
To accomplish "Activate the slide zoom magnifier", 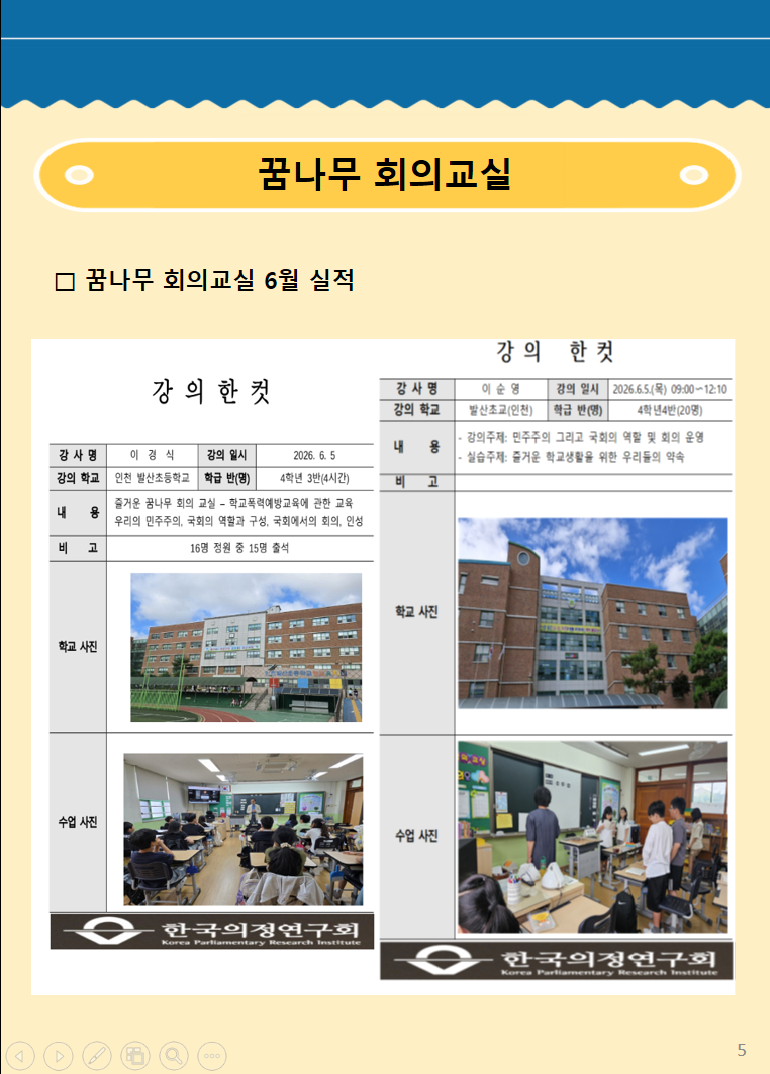I will pyautogui.click(x=173, y=1056).
